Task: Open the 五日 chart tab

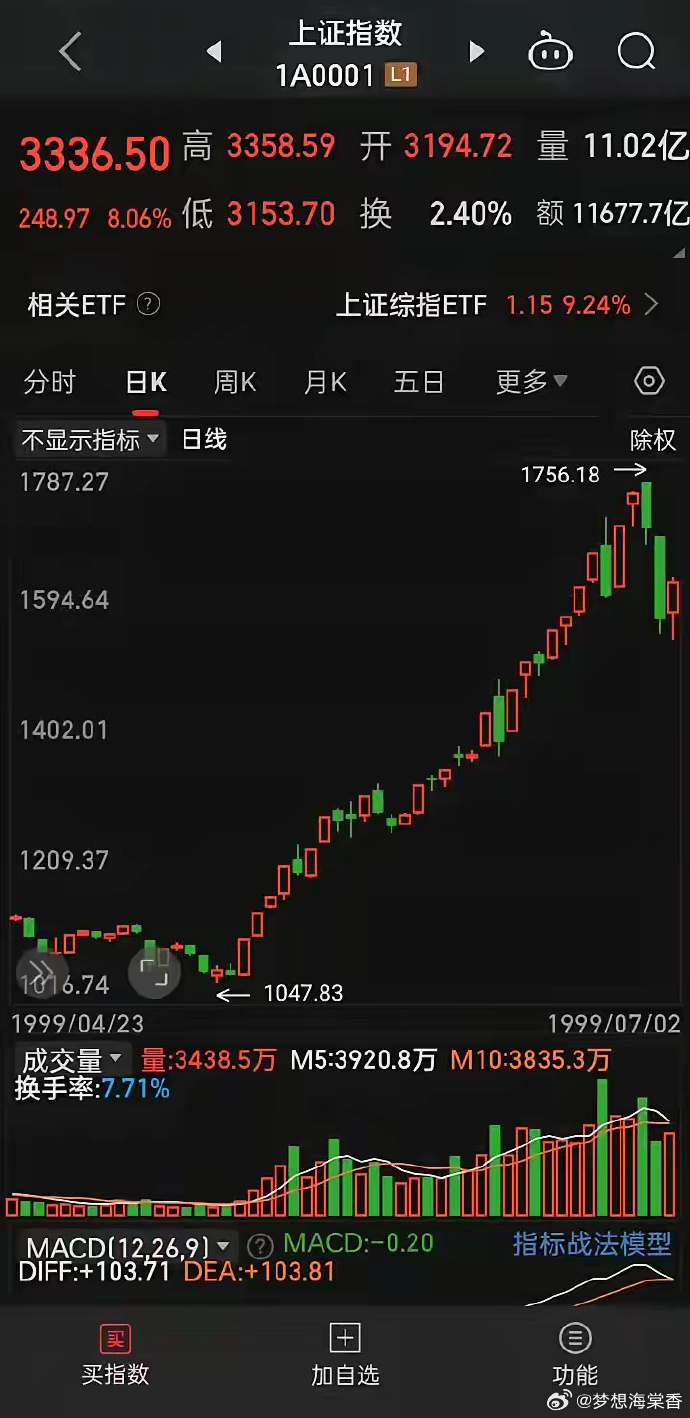Action: [x=418, y=382]
